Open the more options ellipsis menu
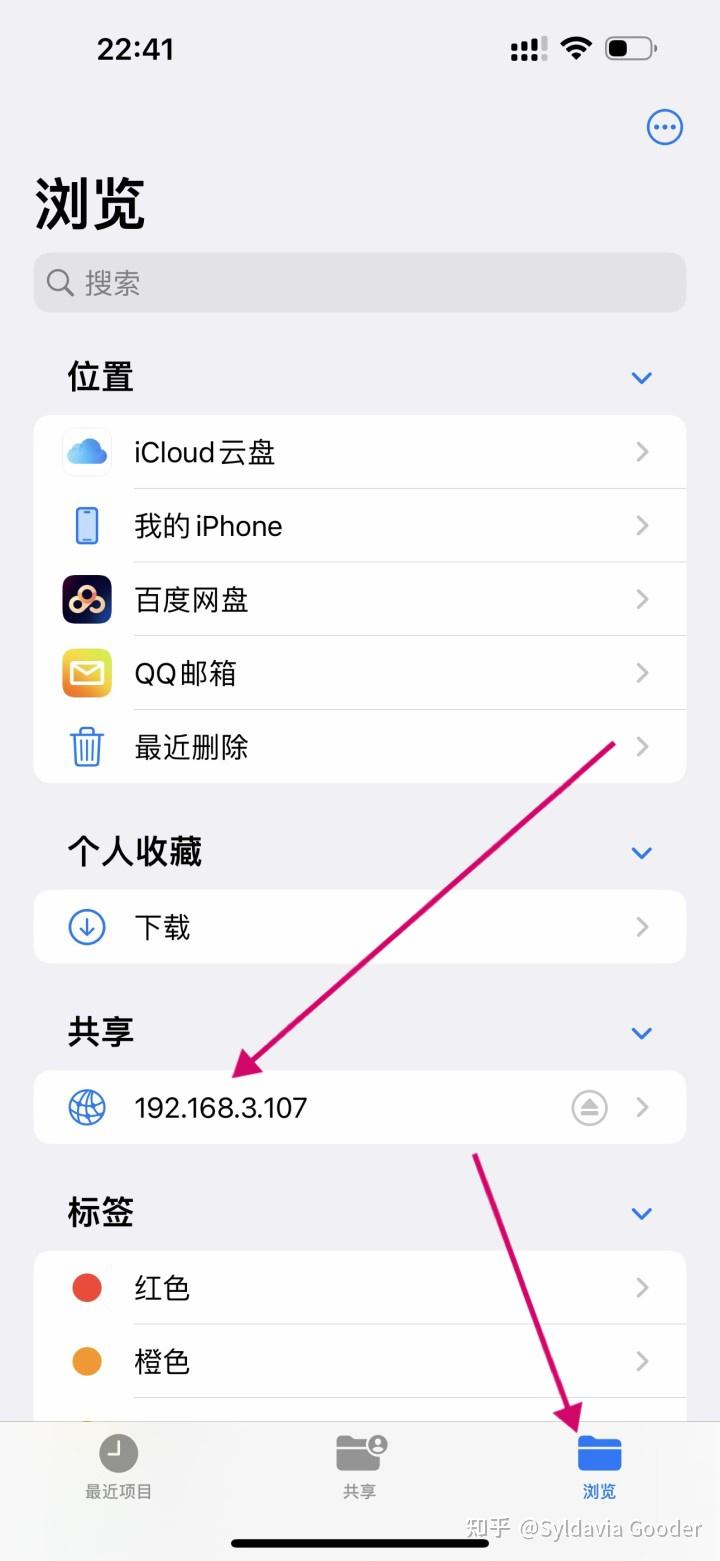Screen dimensions: 720x1561 (665, 127)
